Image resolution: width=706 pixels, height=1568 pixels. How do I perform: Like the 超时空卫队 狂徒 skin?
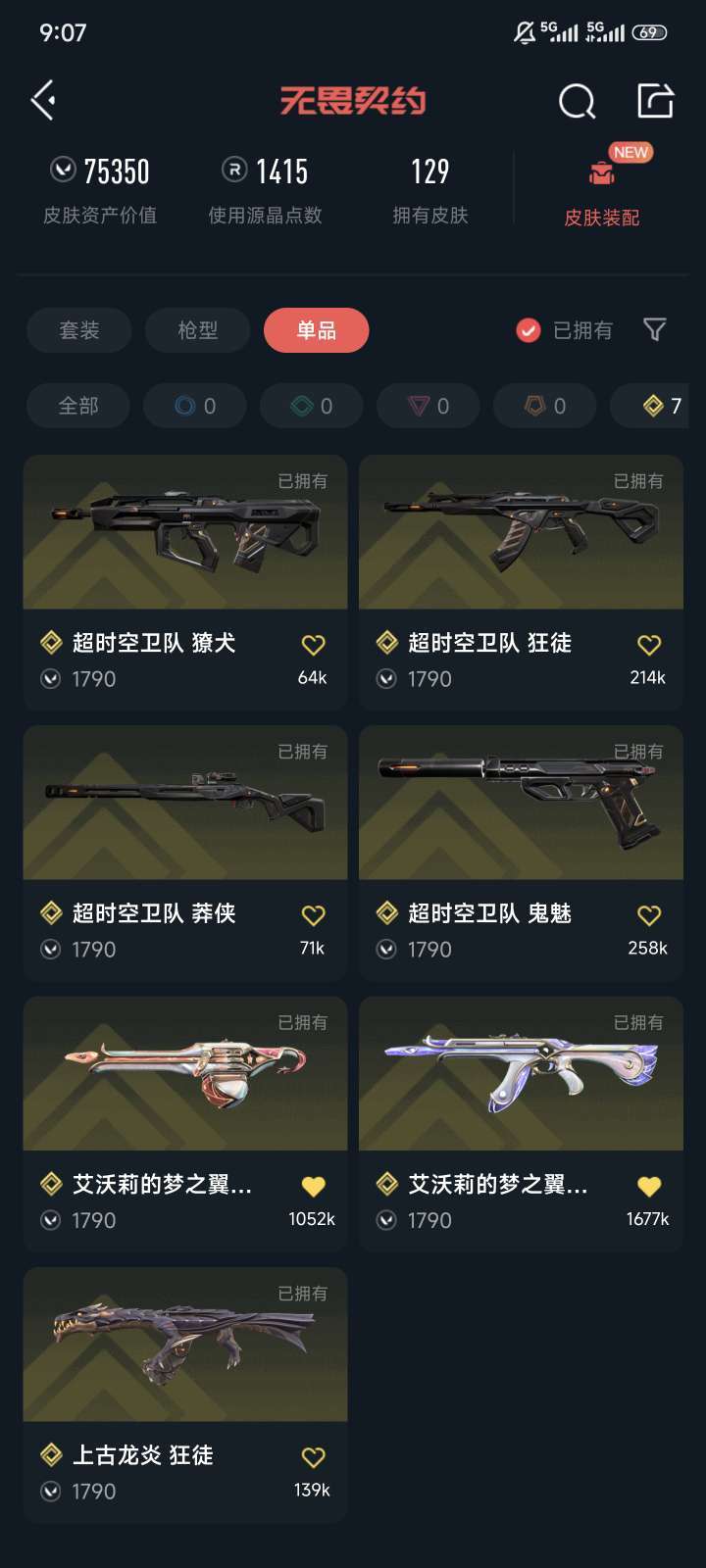click(649, 645)
